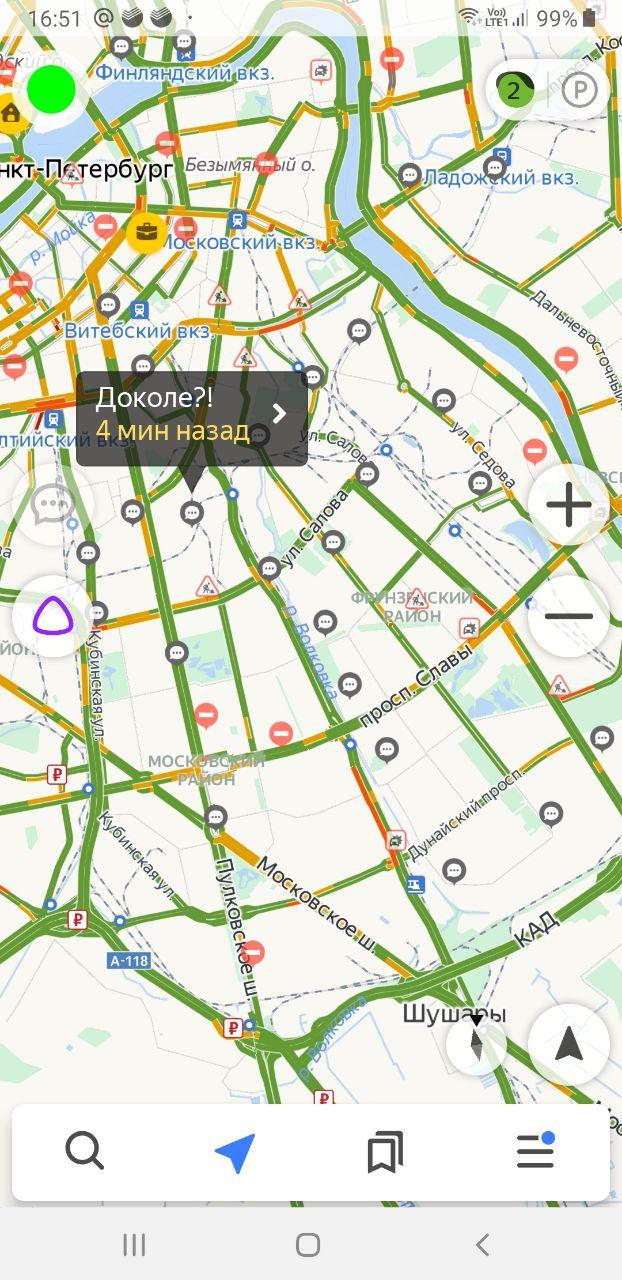Tap the home marker icon
Viewport: 622px width, 1280px height.
[x=11, y=113]
